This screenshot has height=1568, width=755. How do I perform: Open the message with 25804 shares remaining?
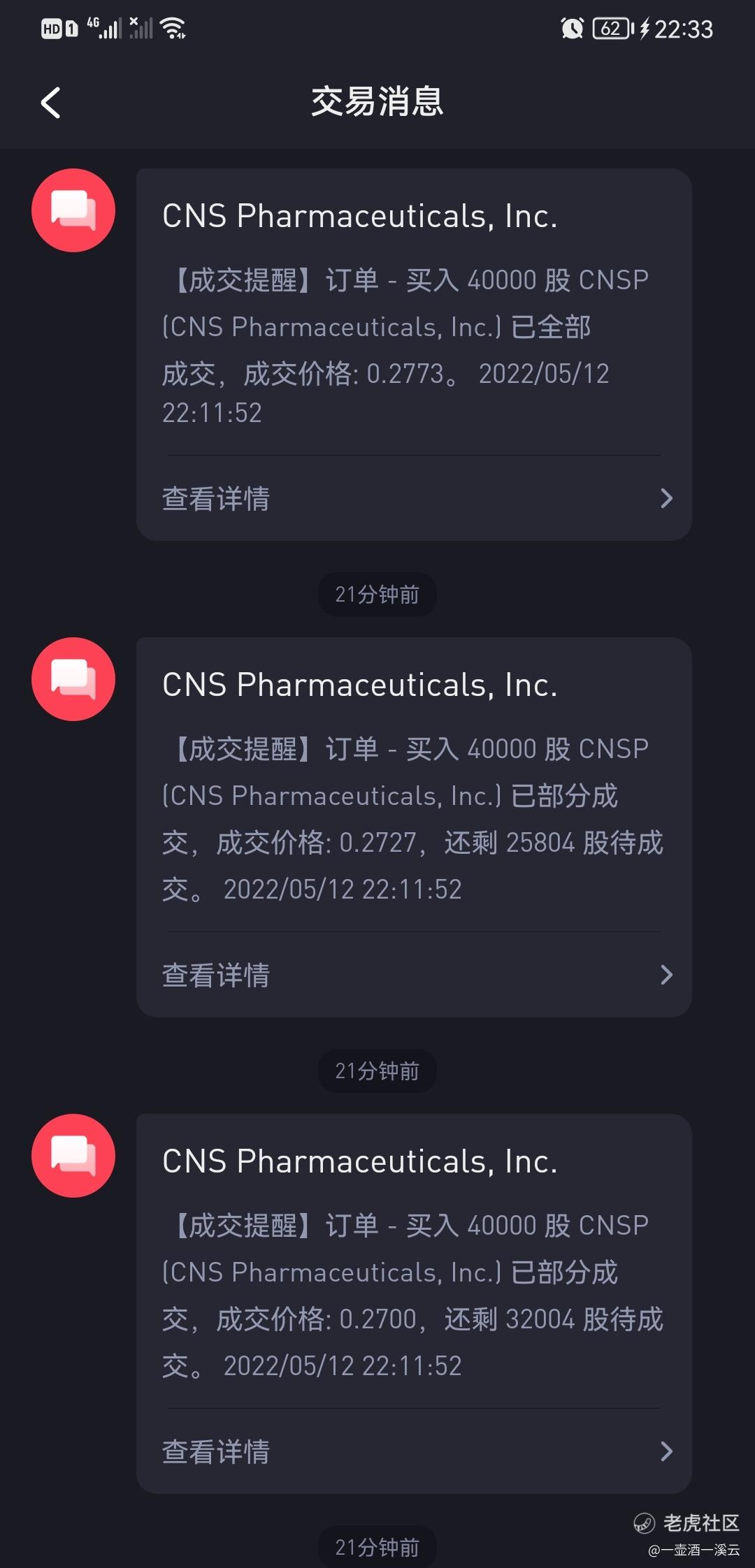(x=414, y=827)
